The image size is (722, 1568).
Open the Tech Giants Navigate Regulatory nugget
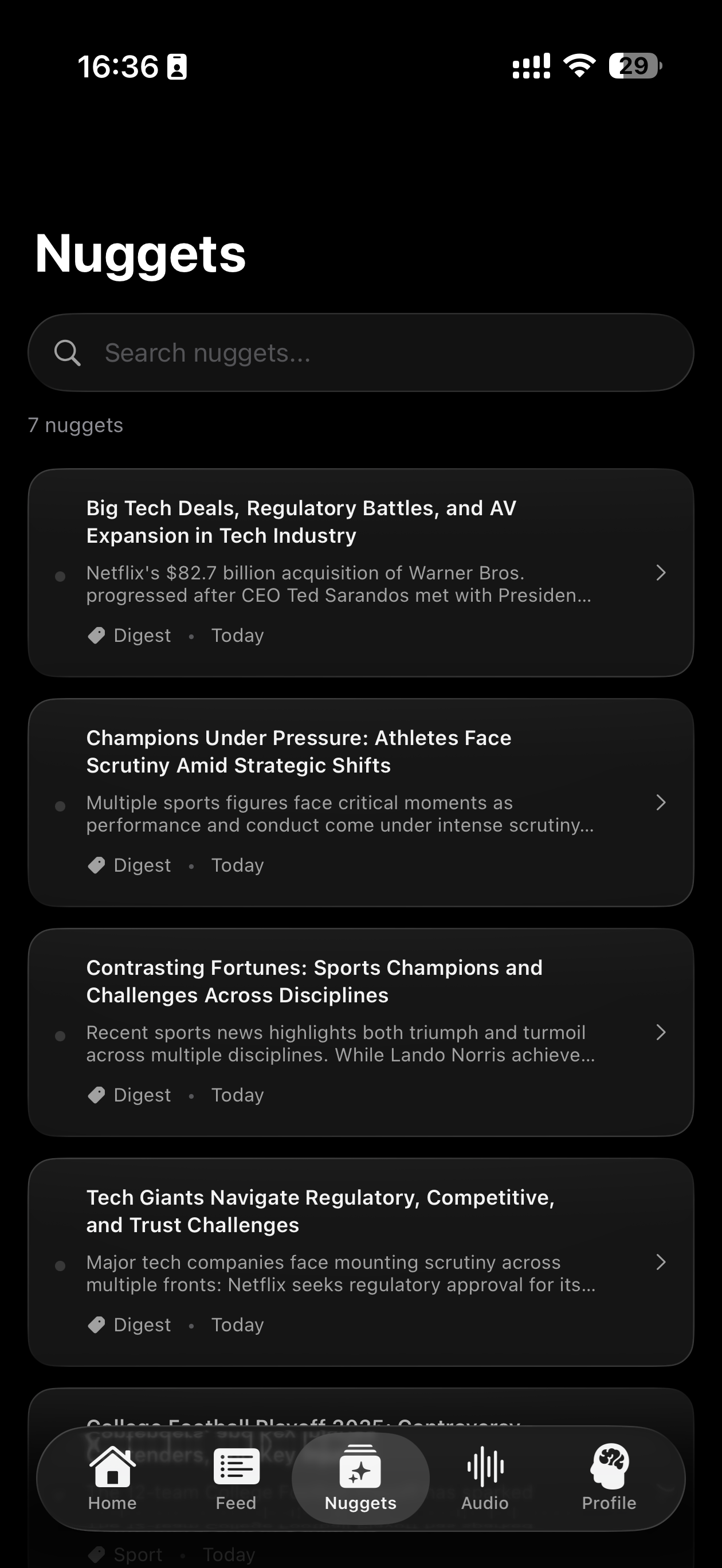coord(360,1262)
